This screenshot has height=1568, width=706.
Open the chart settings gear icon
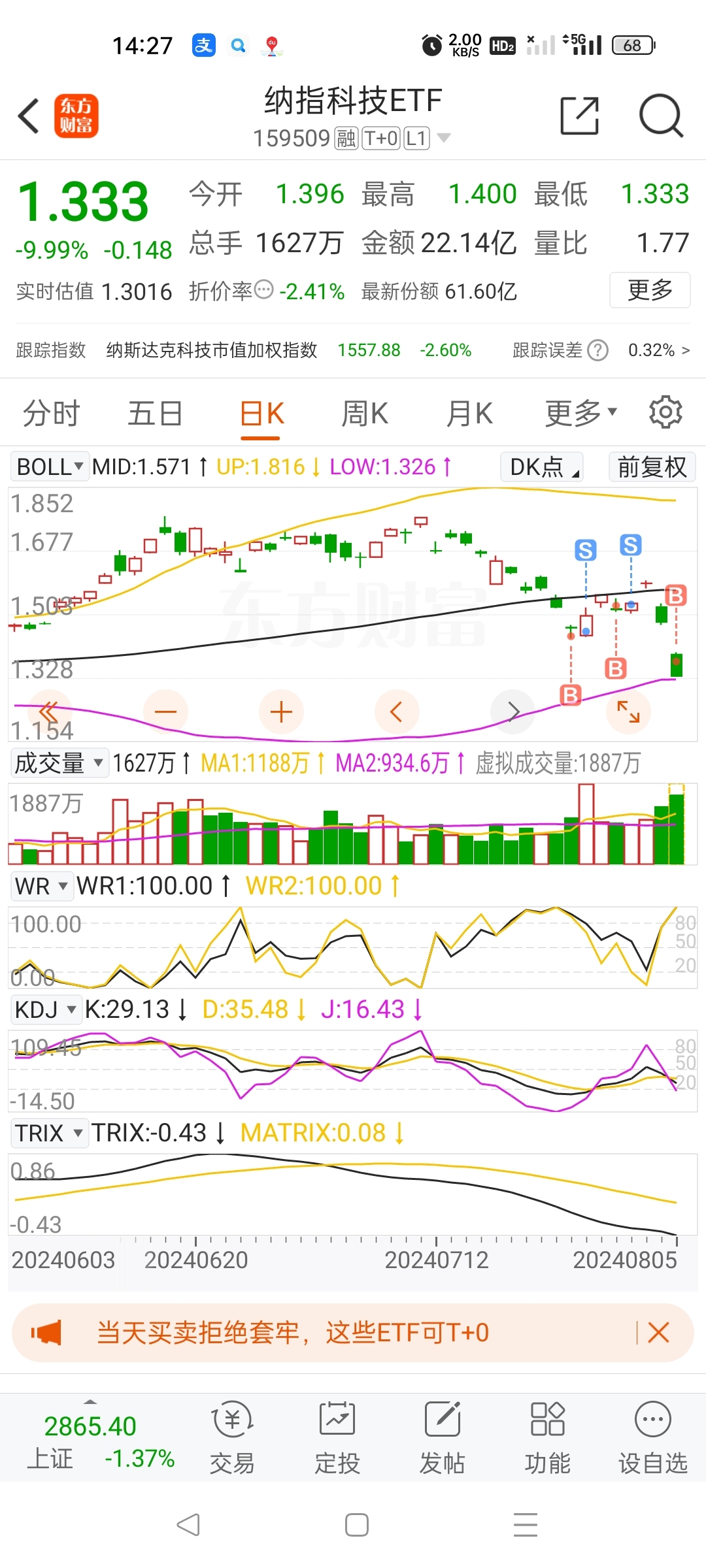pos(666,412)
